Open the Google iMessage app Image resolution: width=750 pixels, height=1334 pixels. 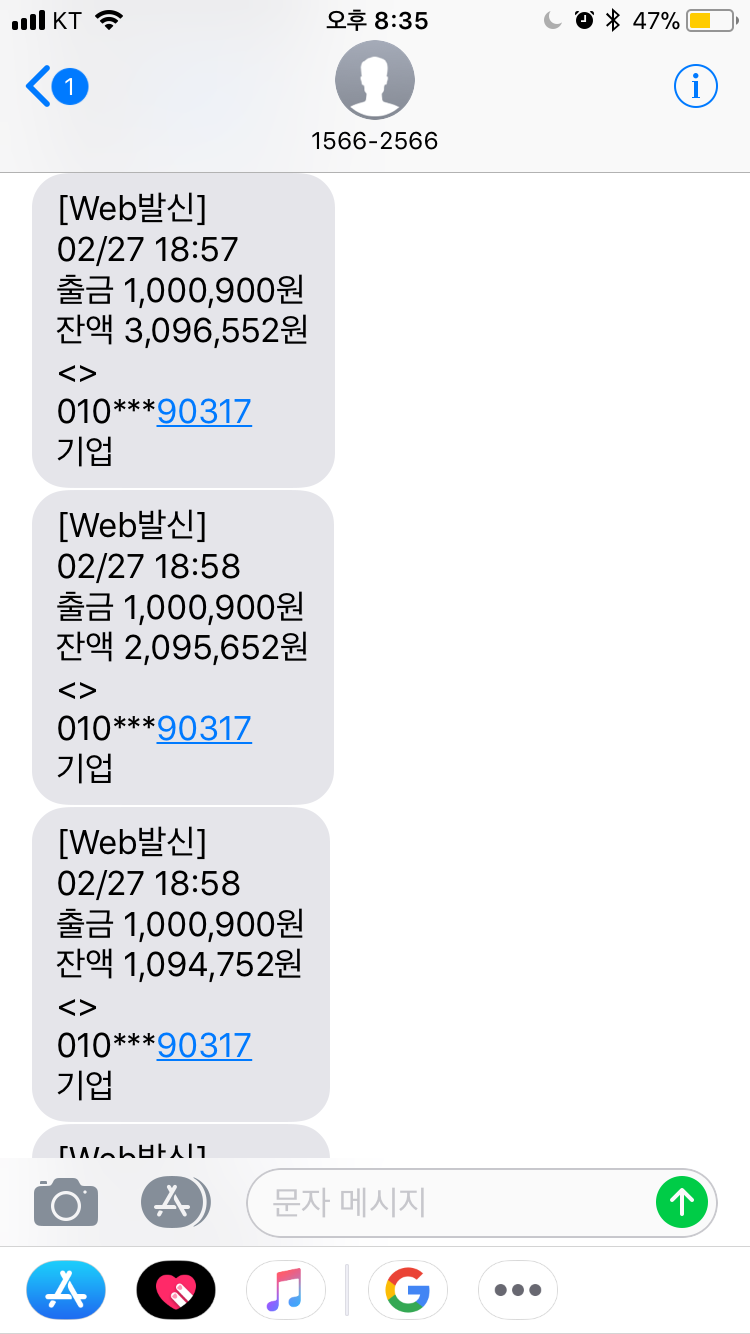pyautogui.click(x=408, y=1290)
